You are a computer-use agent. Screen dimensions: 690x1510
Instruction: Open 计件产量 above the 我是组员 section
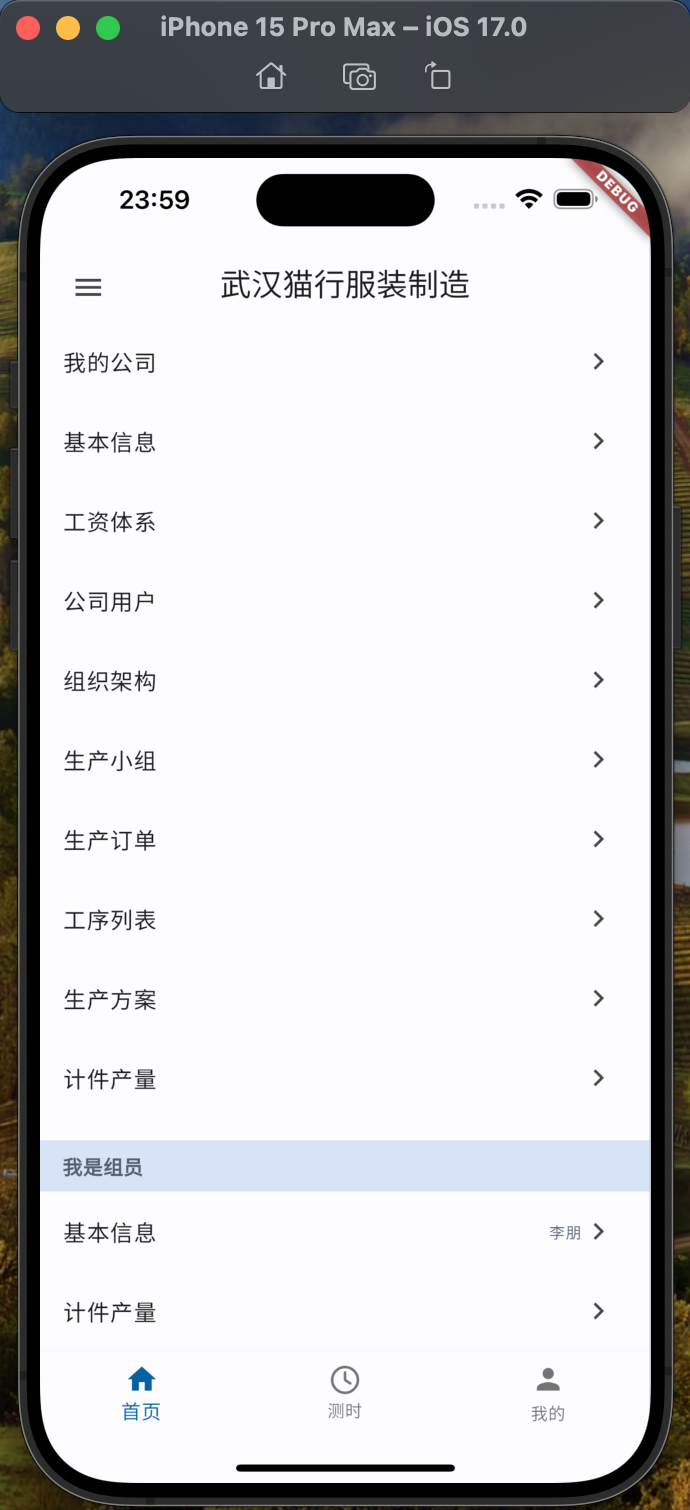345,1079
